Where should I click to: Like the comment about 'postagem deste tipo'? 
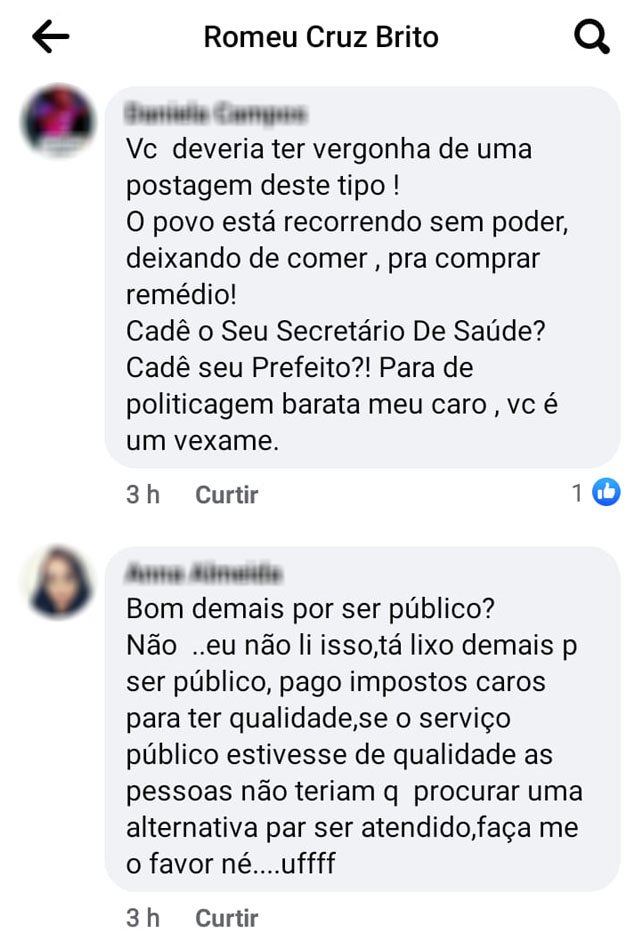[x=226, y=494]
